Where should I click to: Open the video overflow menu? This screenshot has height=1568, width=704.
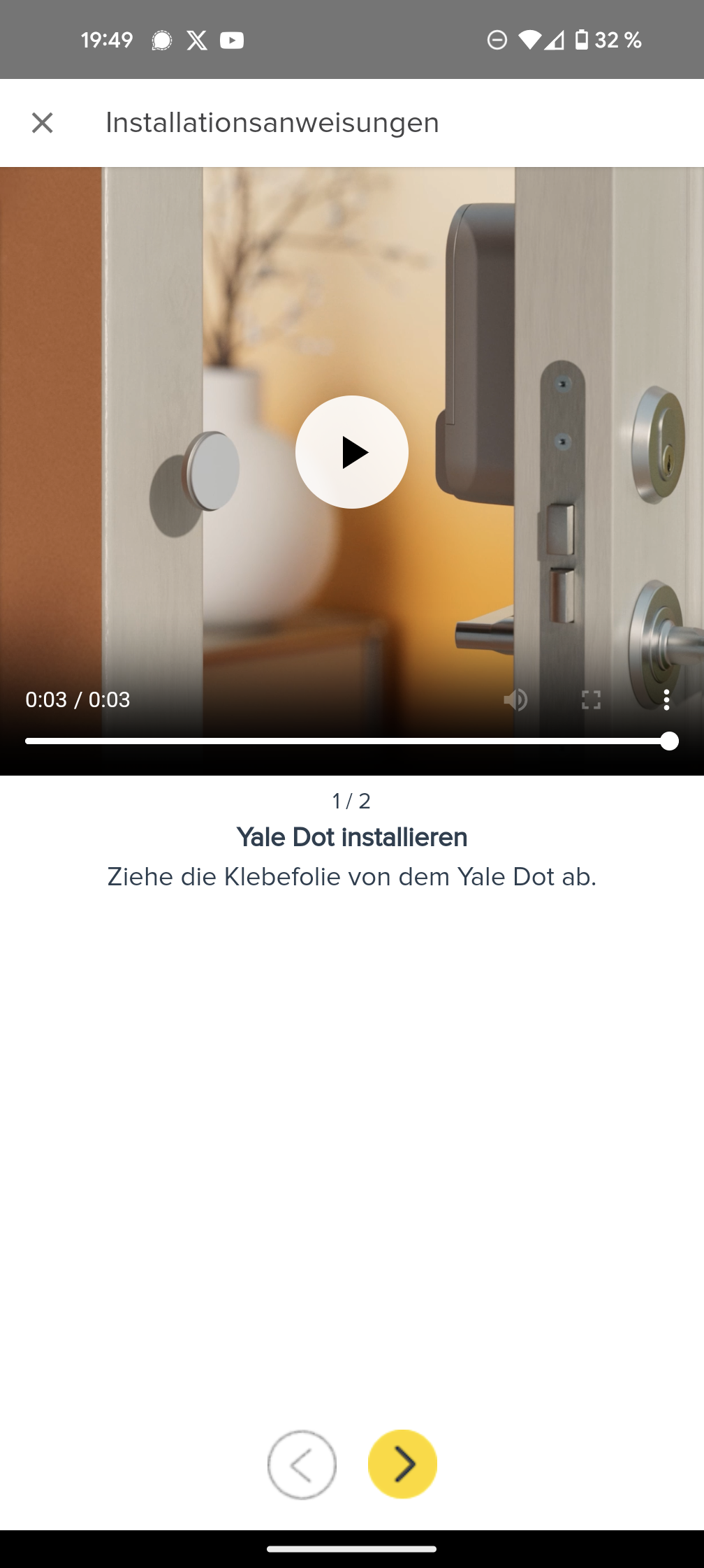(666, 699)
